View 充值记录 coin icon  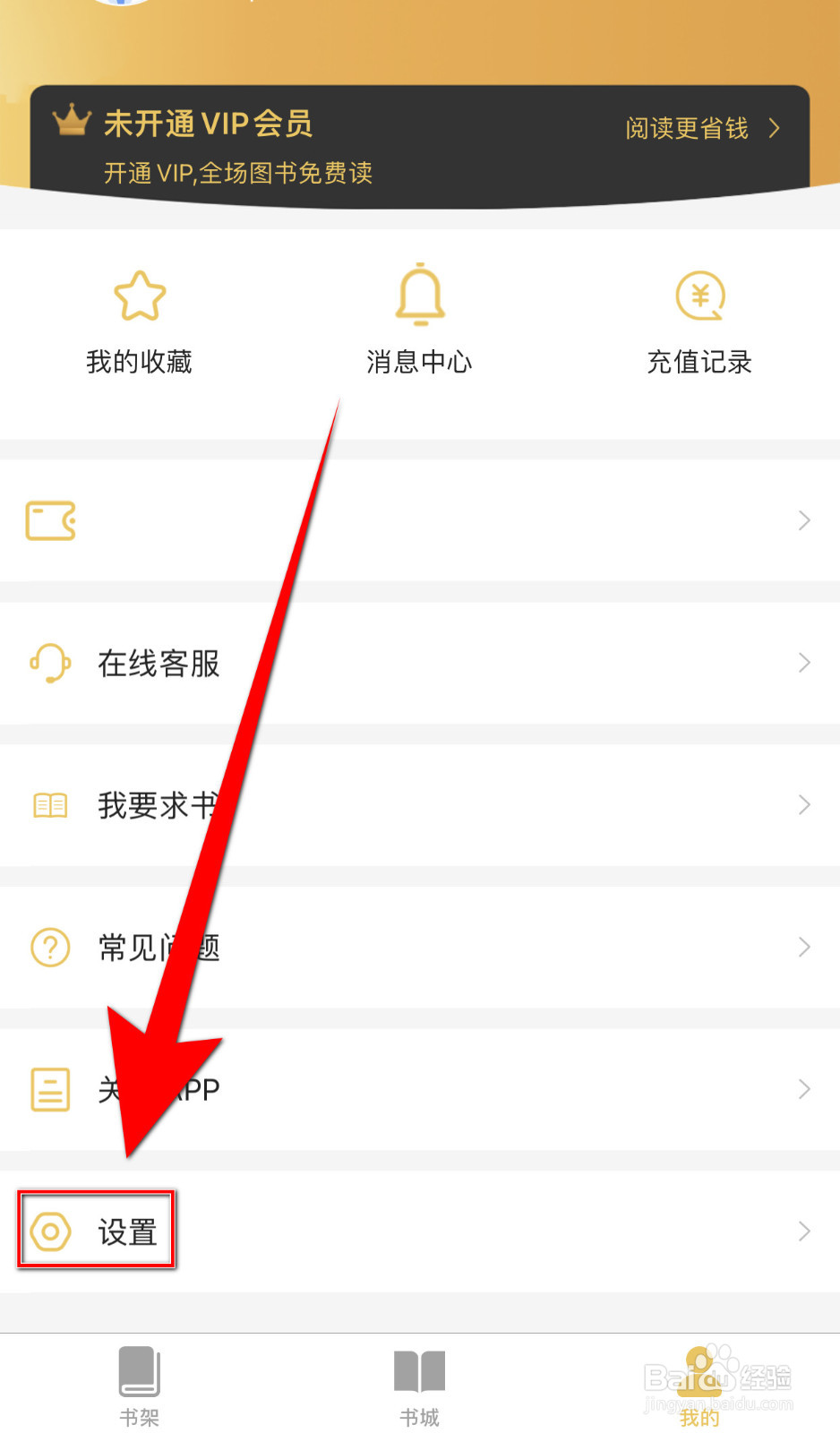tap(699, 296)
